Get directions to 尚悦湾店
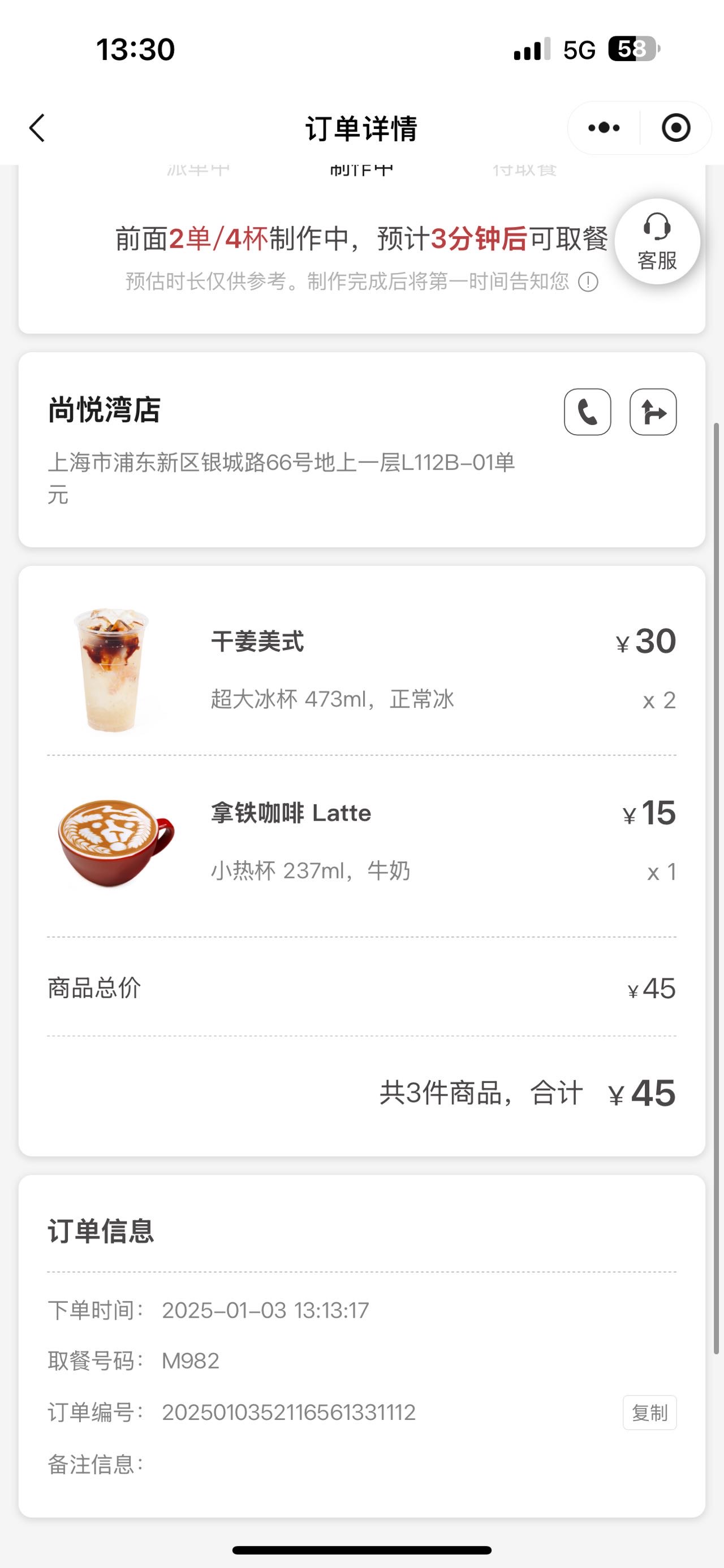Screen dimensions: 724x1568 (653, 412)
